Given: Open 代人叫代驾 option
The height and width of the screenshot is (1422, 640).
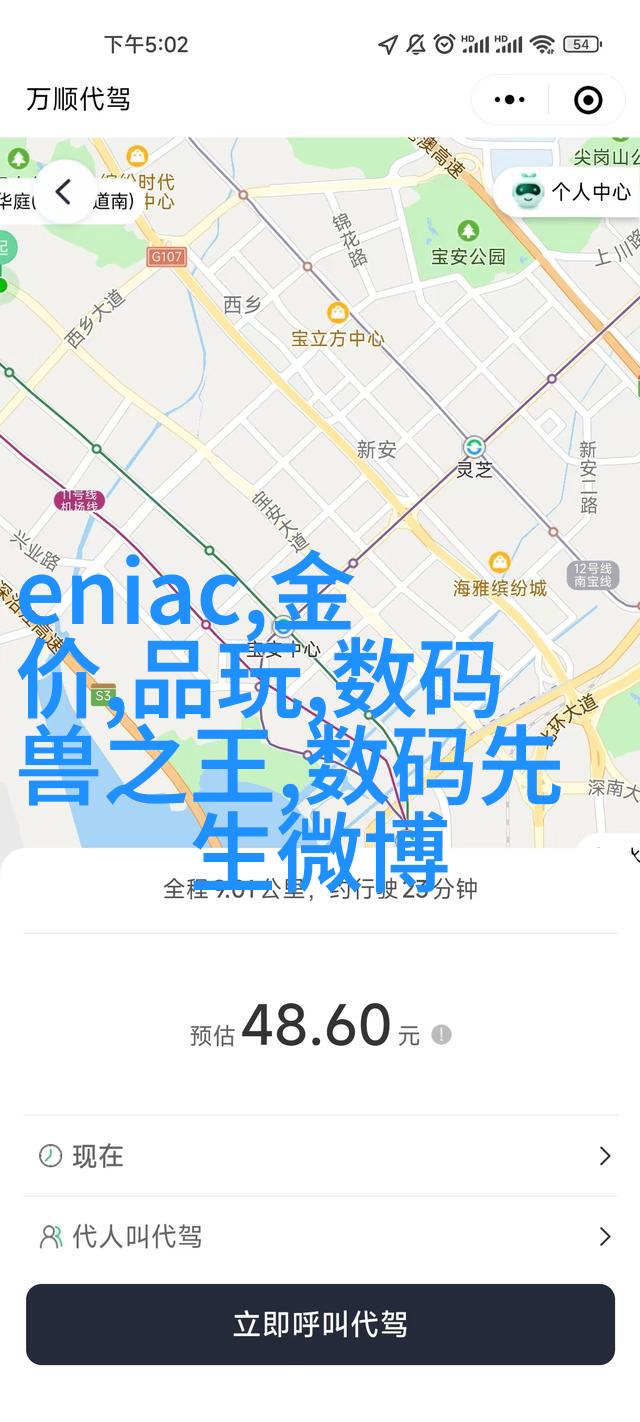Looking at the screenshot, I should pos(320,1237).
